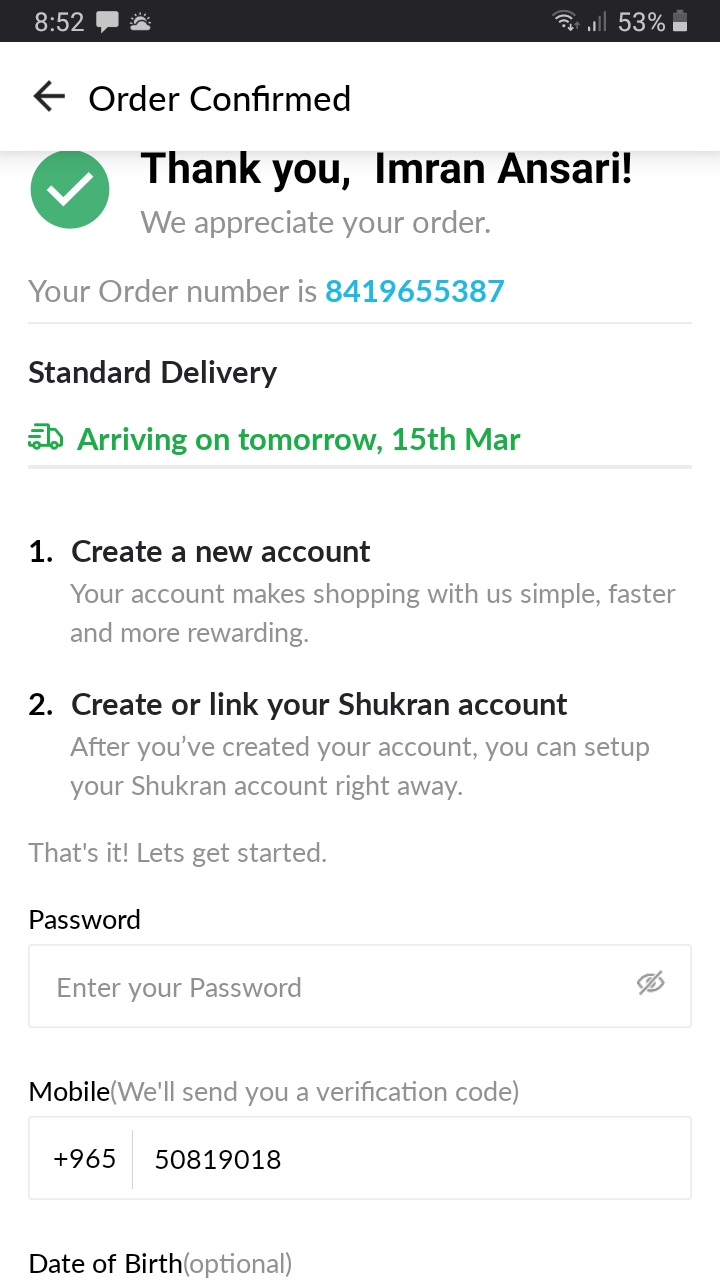The image size is (720, 1280).
Task: Toggle password visibility eye icon
Action: click(x=650, y=984)
